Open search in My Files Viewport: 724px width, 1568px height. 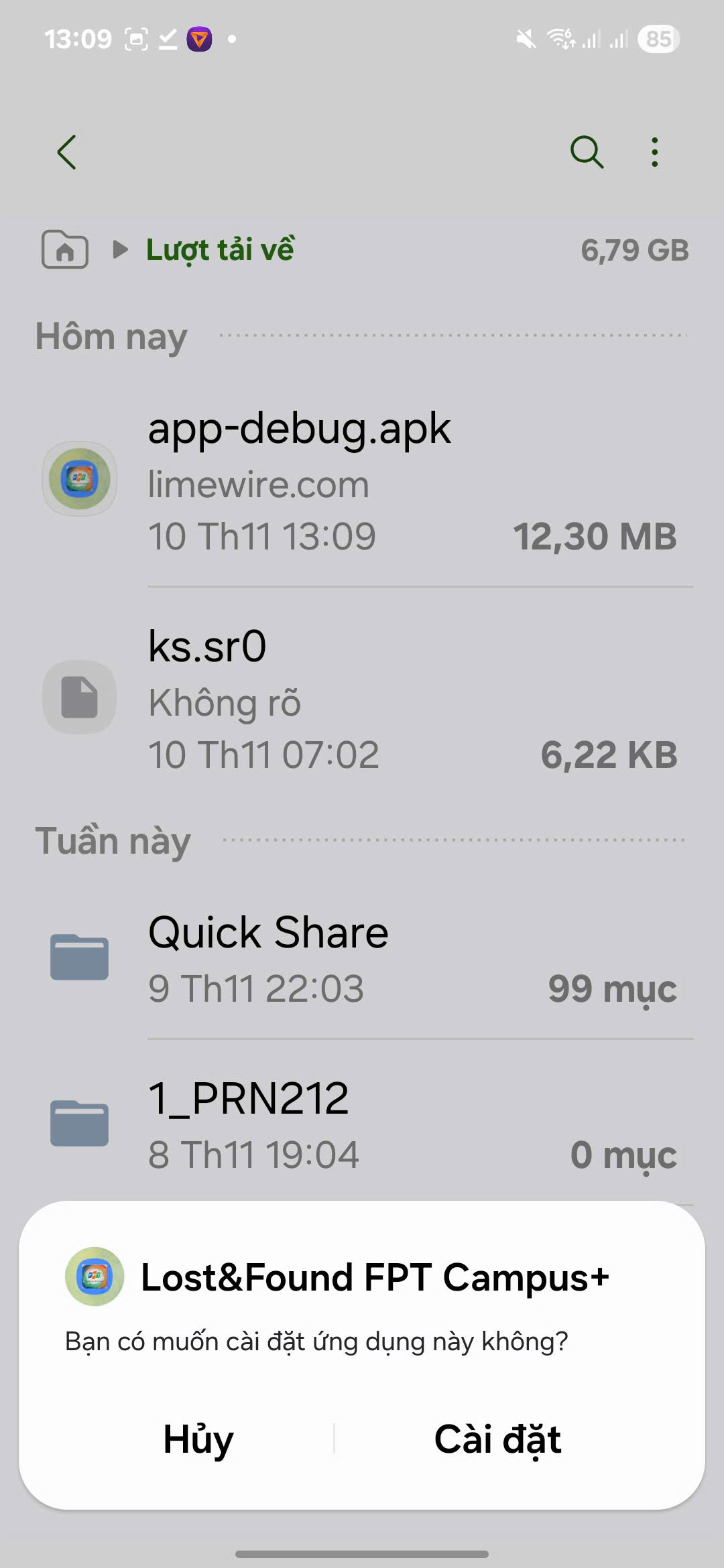point(587,153)
